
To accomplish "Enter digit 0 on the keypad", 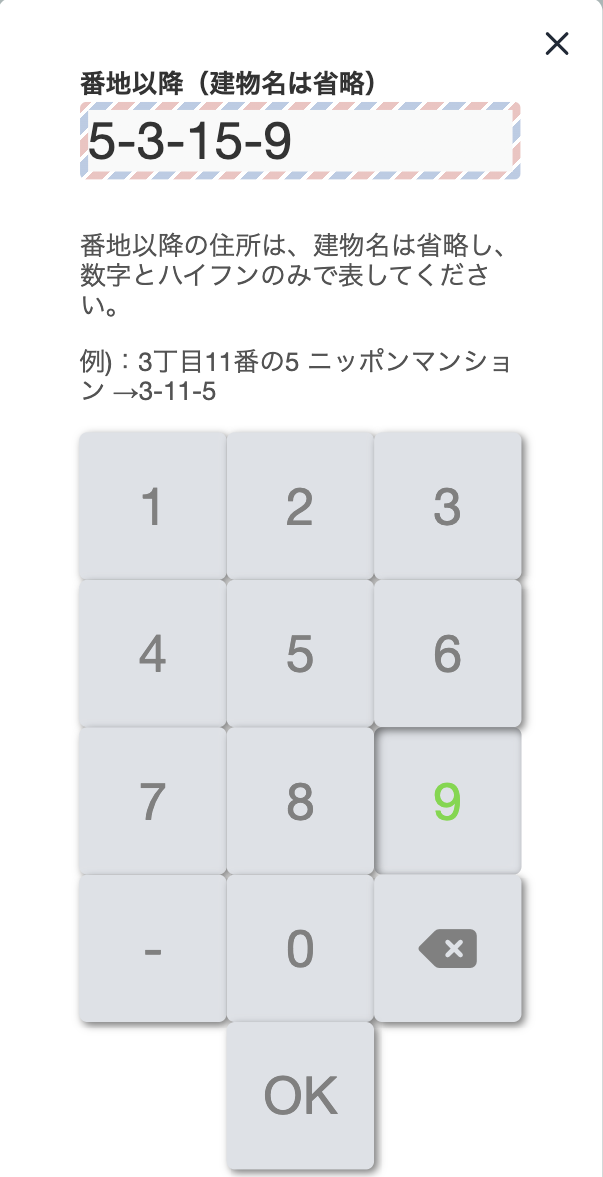I will coord(300,948).
